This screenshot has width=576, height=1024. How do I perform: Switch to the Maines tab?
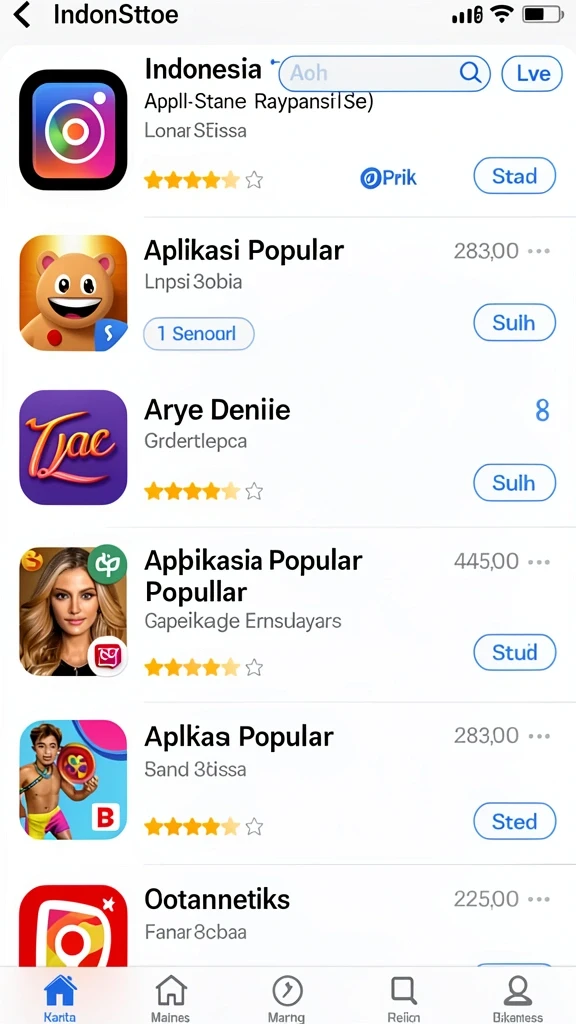tap(170, 997)
